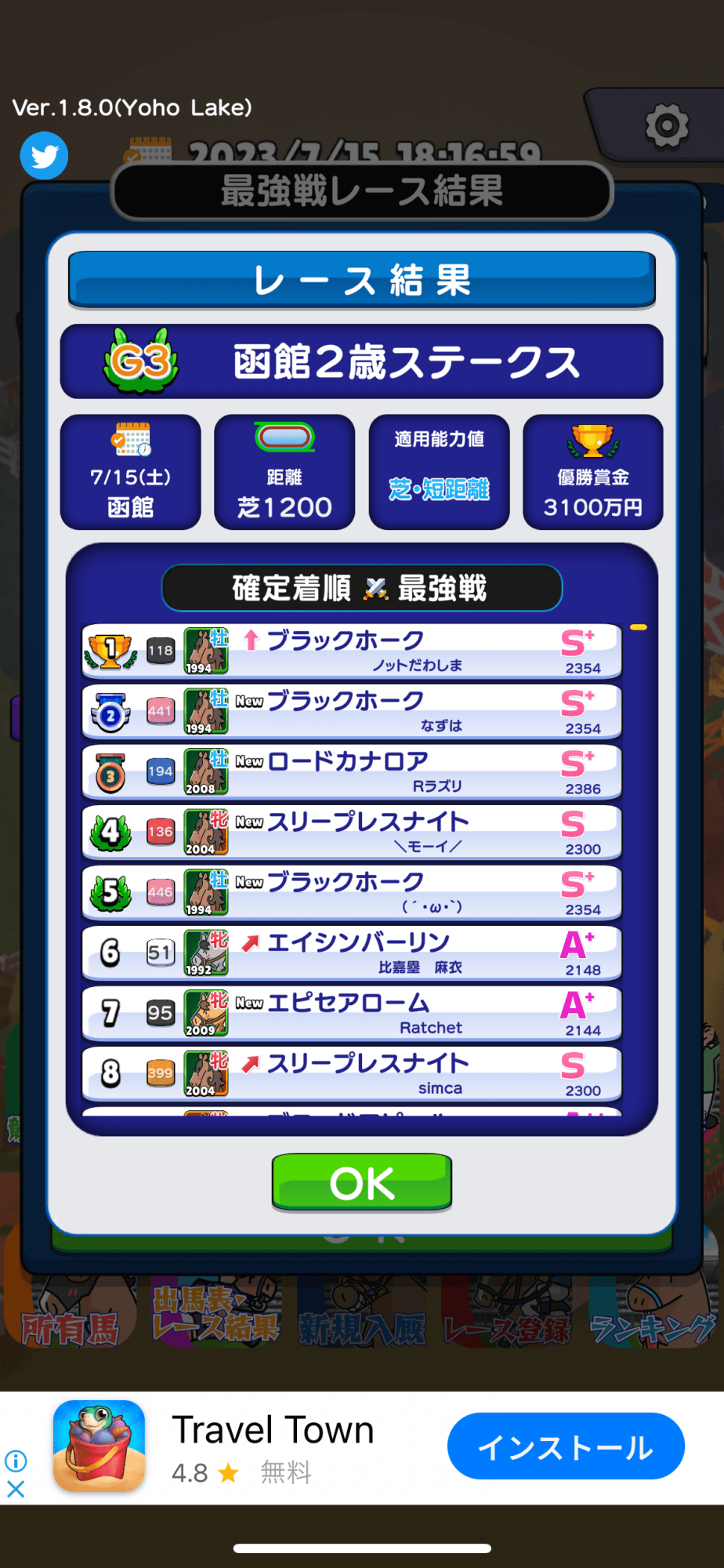This screenshot has width=724, height=1568.
Task: Open second-place ブラックホーク entry by なずは
Action: coord(352,712)
